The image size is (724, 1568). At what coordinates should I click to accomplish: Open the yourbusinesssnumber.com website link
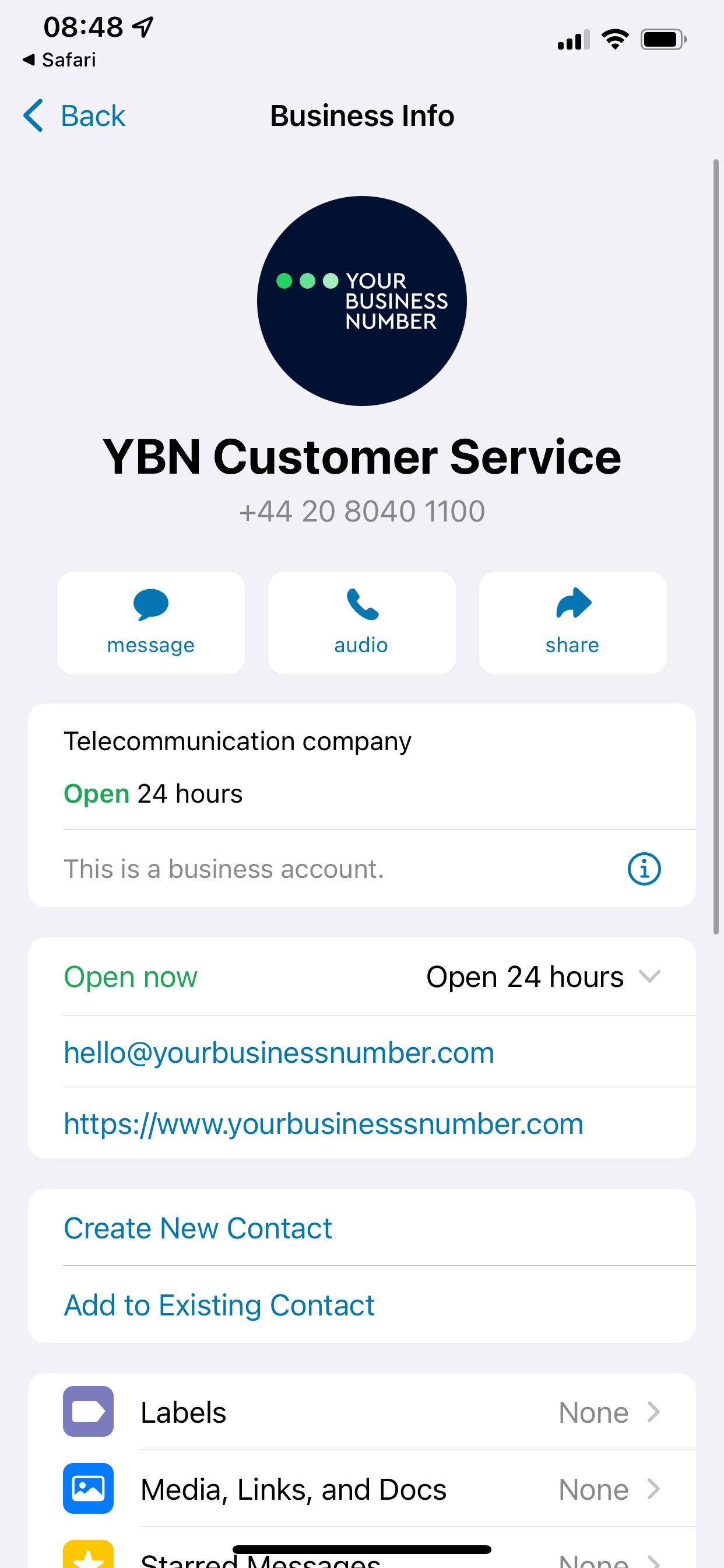[323, 1123]
